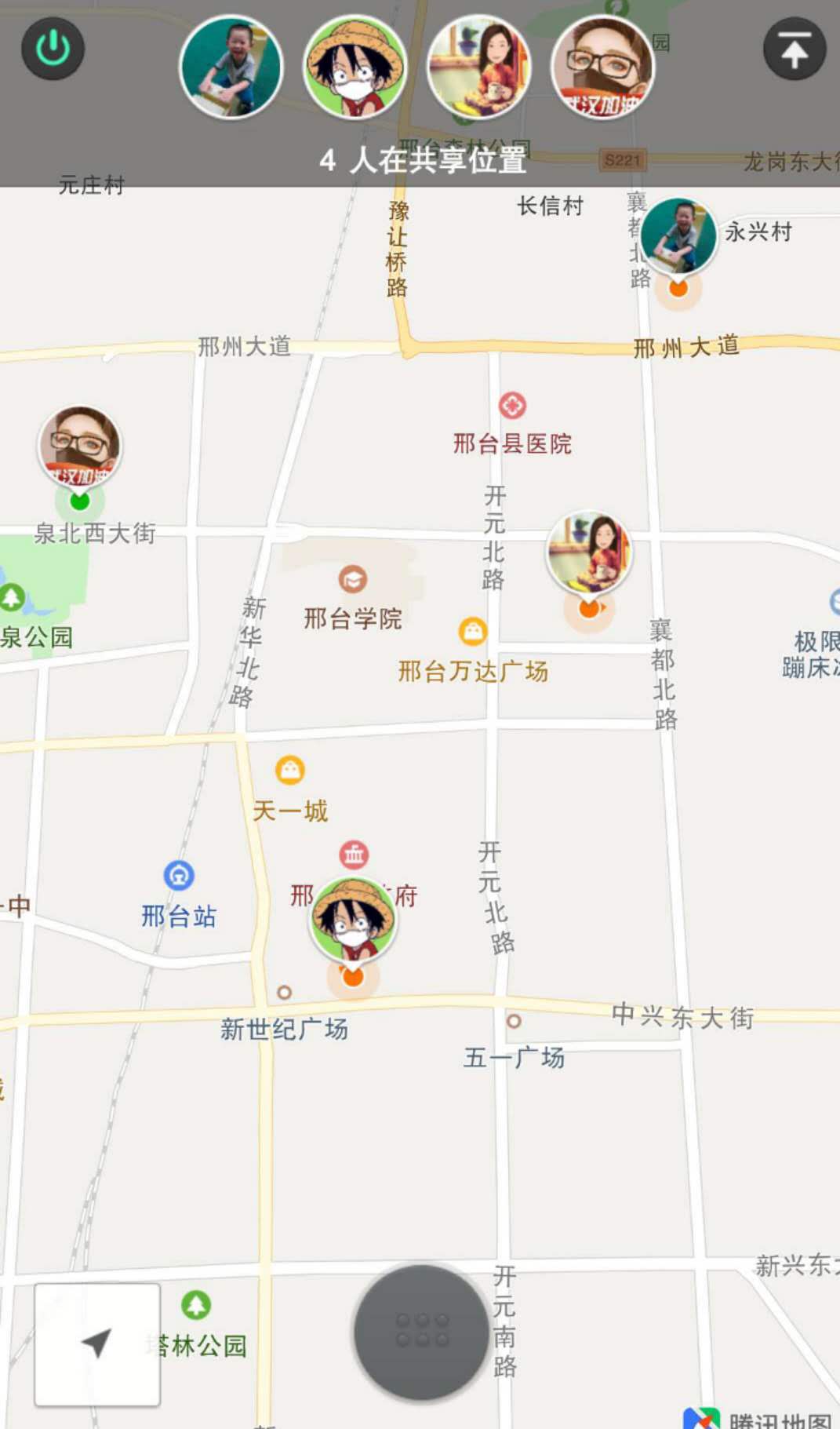Viewport: 840px width, 1429px height.
Task: Select the masked glasses avatar in the top bar
Action: 602,67
